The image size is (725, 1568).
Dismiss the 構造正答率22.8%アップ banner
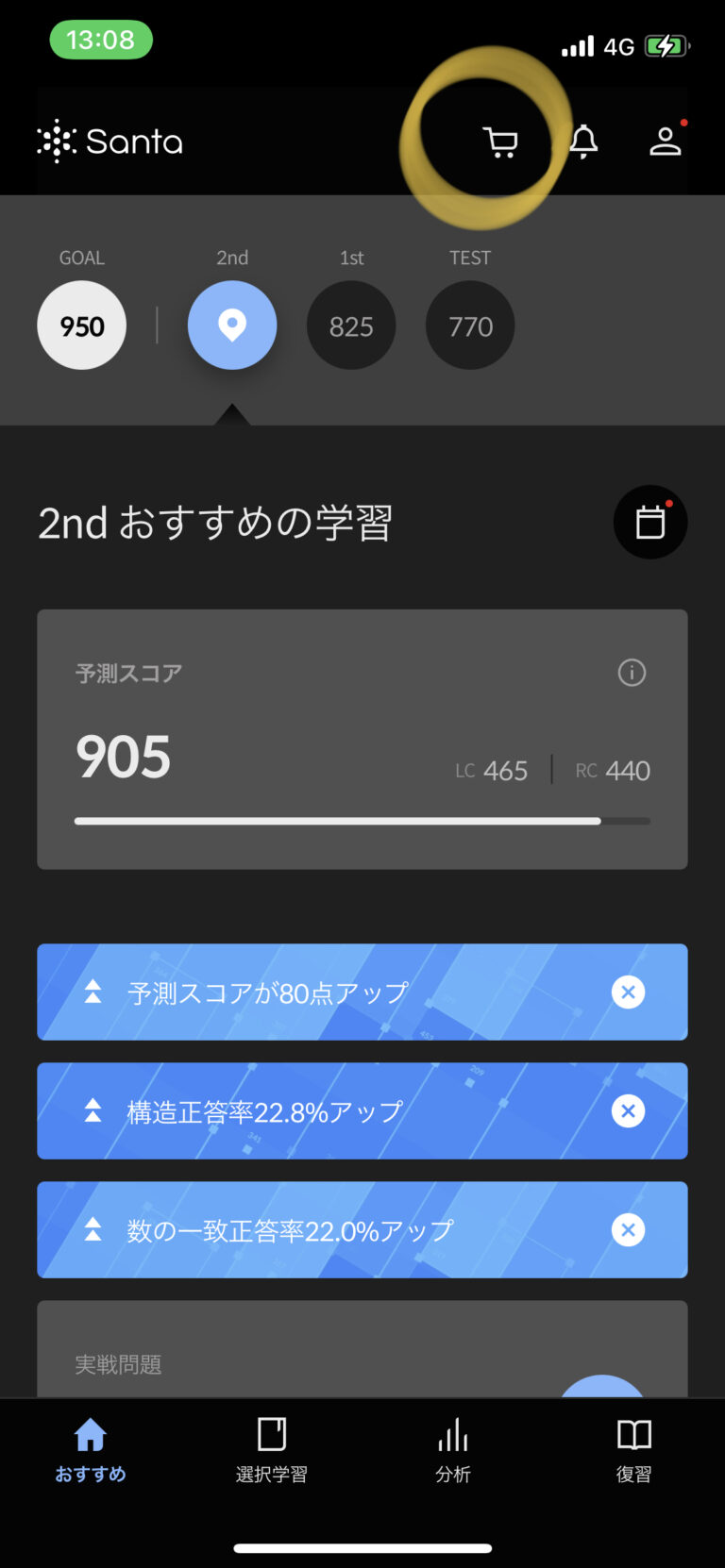tap(628, 1110)
